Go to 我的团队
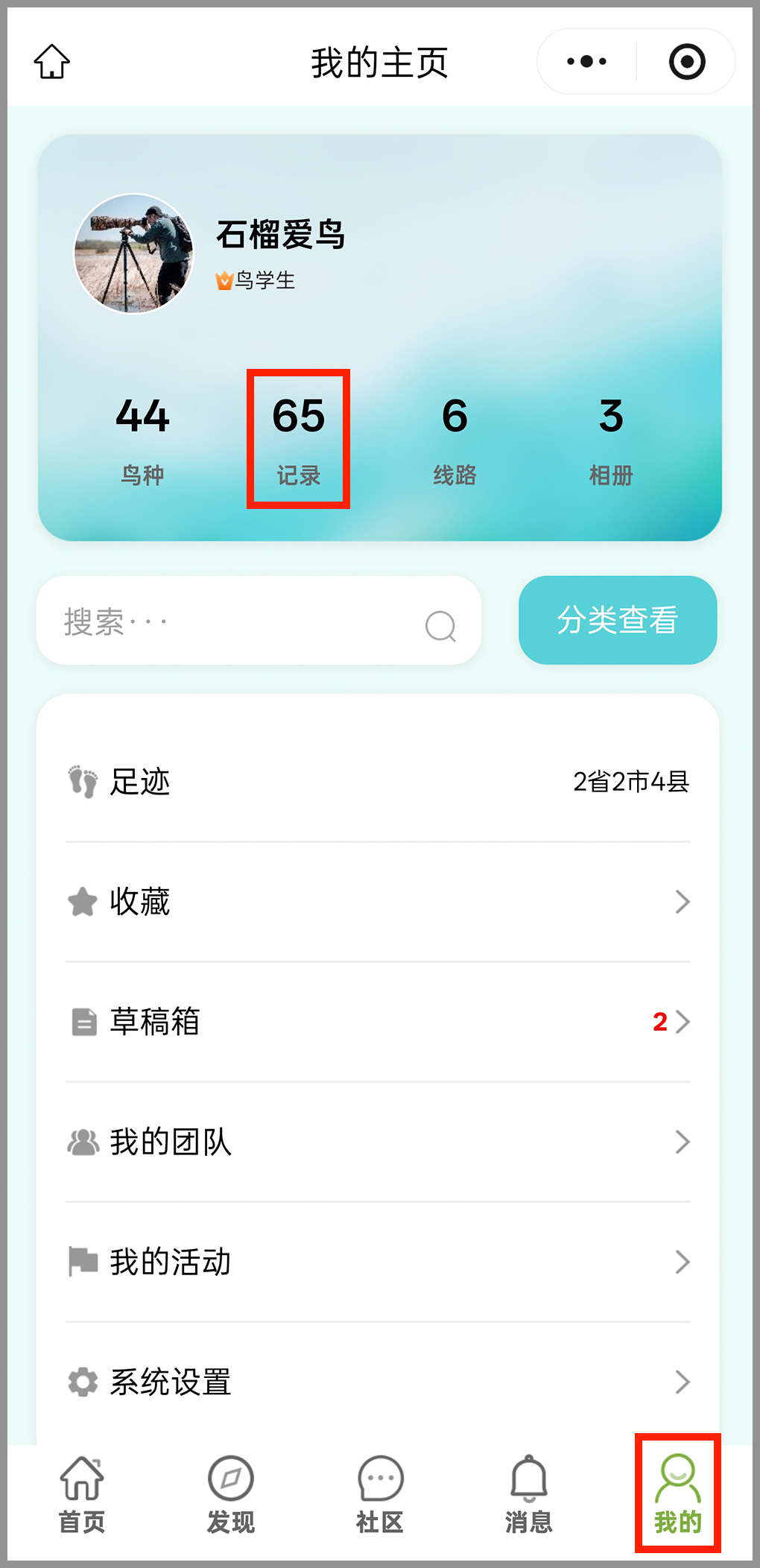 point(378,1142)
